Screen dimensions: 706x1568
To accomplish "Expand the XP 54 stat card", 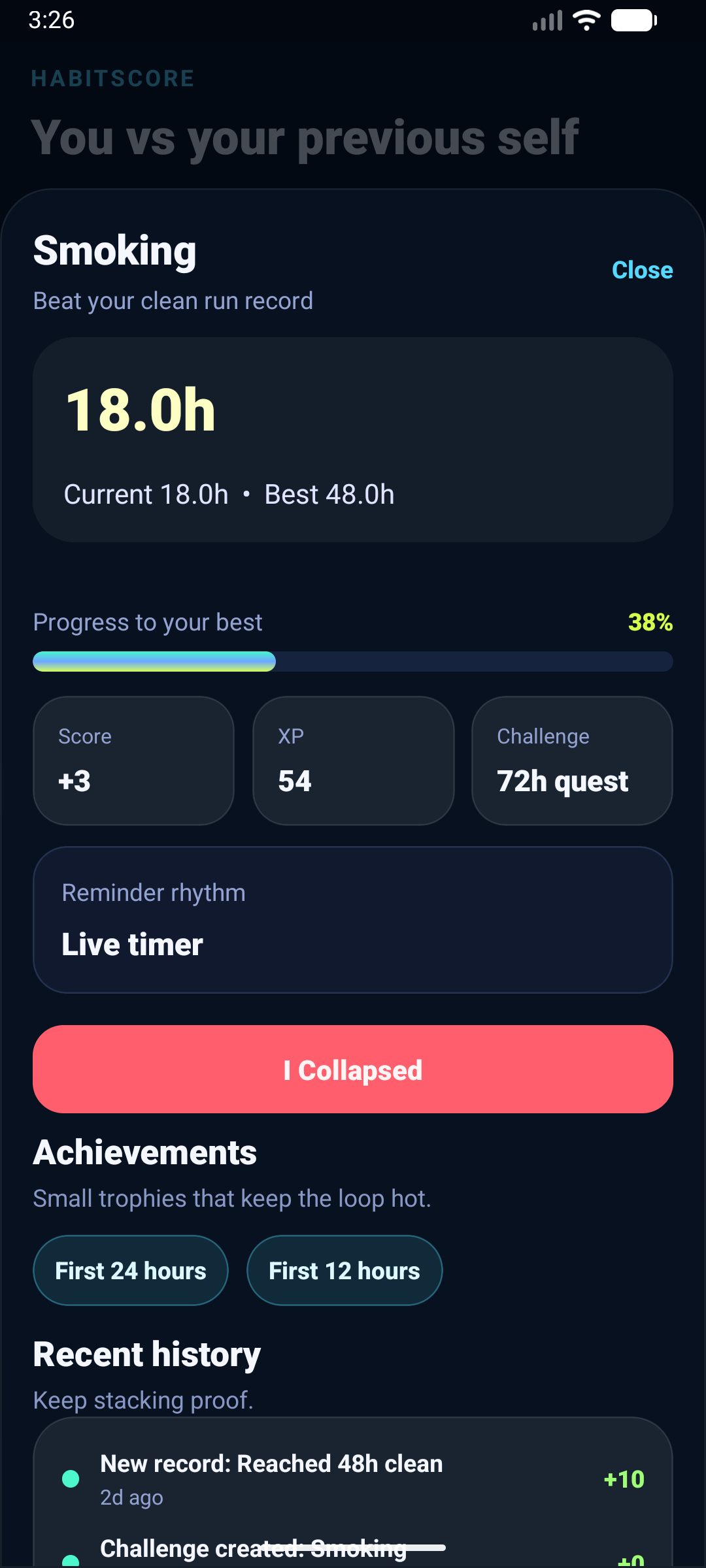I will 352,760.
